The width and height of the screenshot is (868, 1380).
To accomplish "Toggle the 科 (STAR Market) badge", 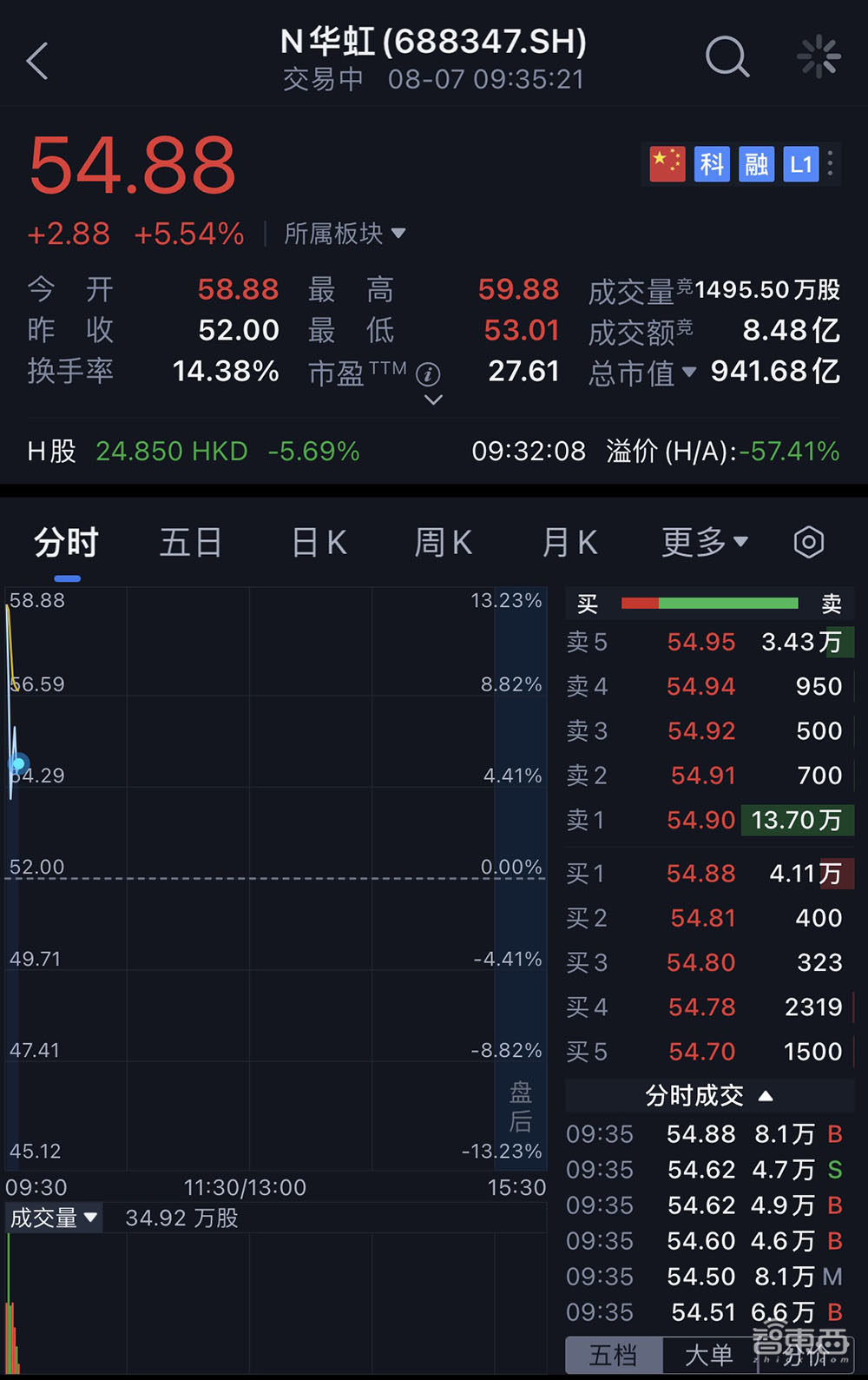I will point(711,164).
